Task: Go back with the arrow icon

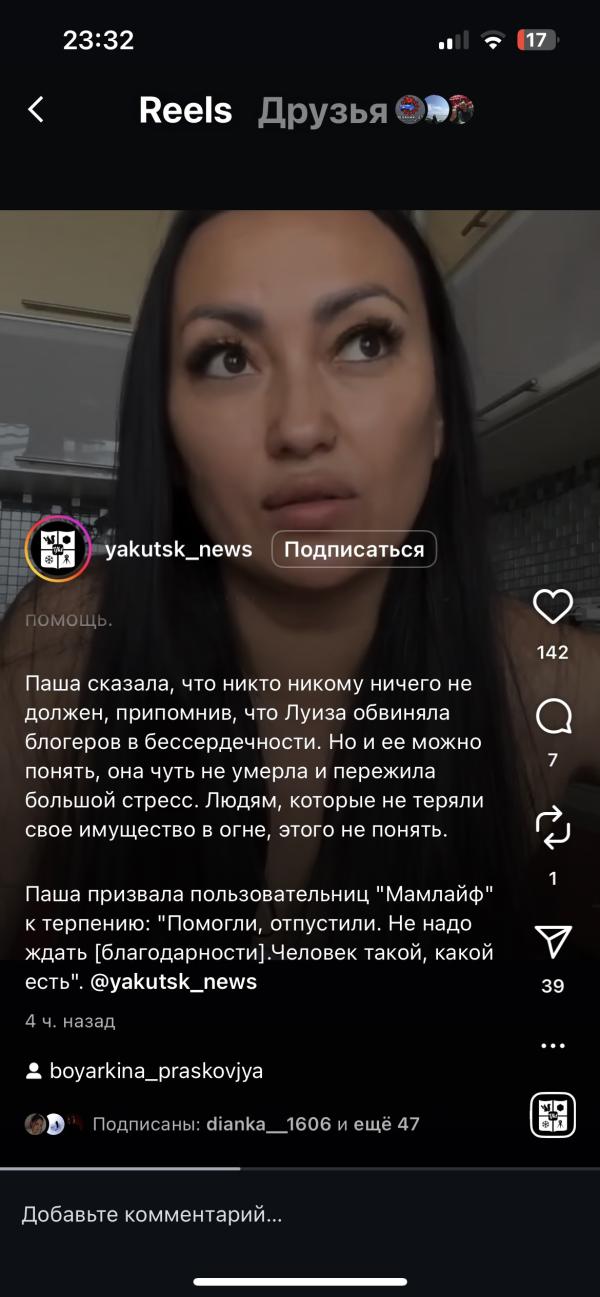Action: (x=36, y=110)
